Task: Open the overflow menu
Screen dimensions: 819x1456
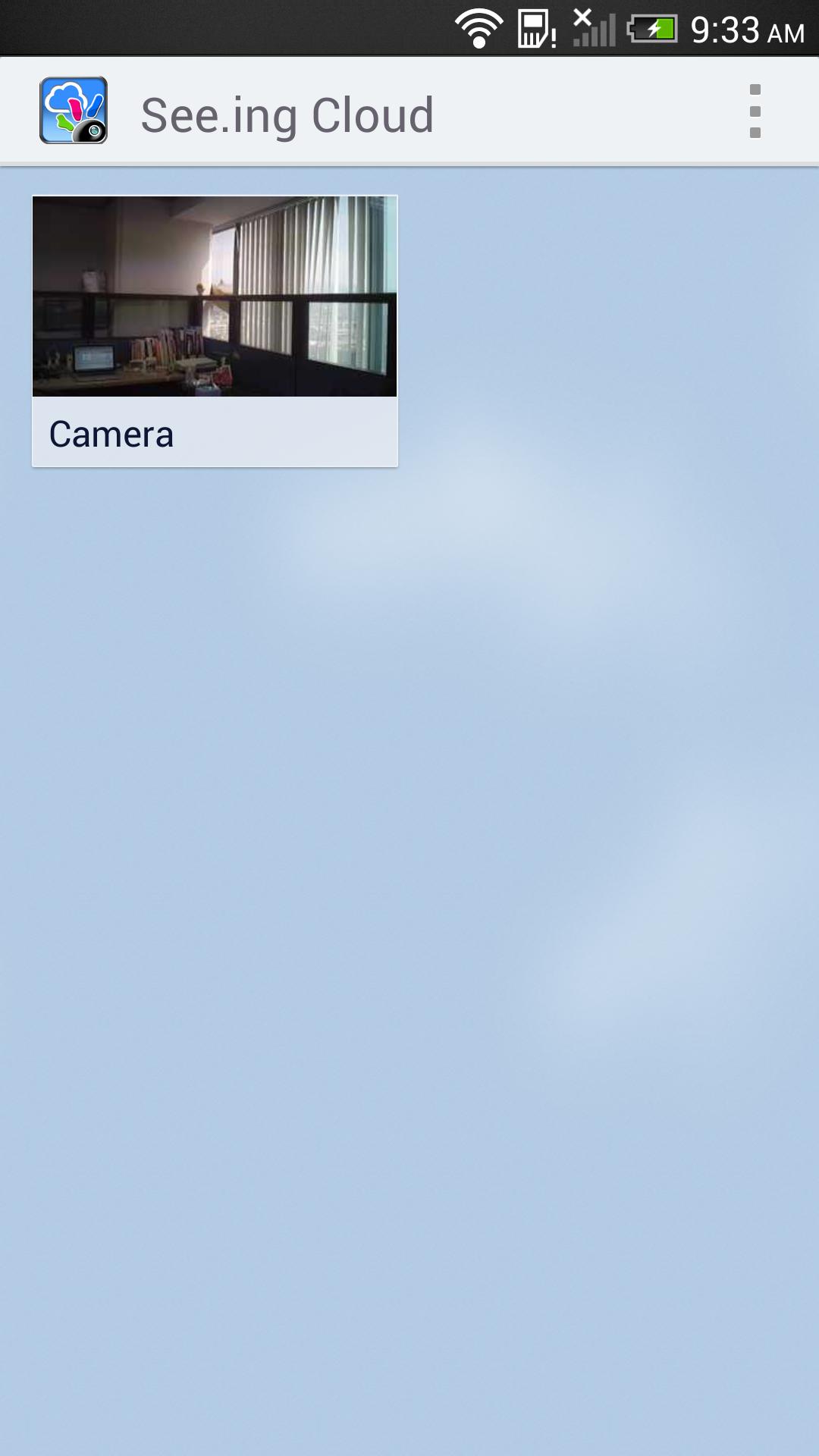Action: click(x=755, y=111)
